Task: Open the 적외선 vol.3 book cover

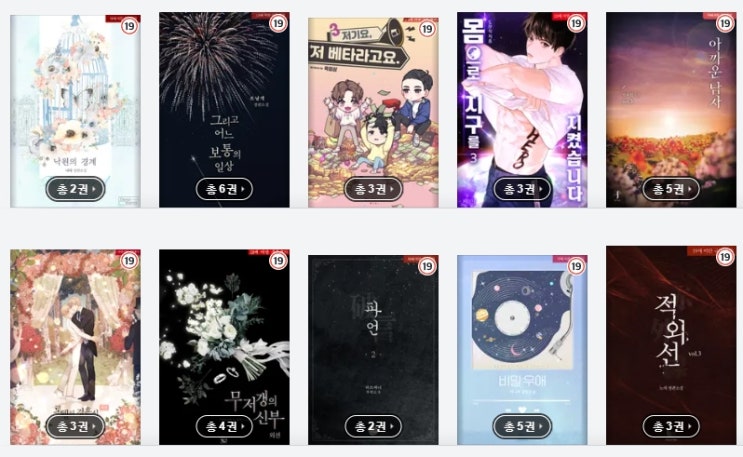Action: 671,330
